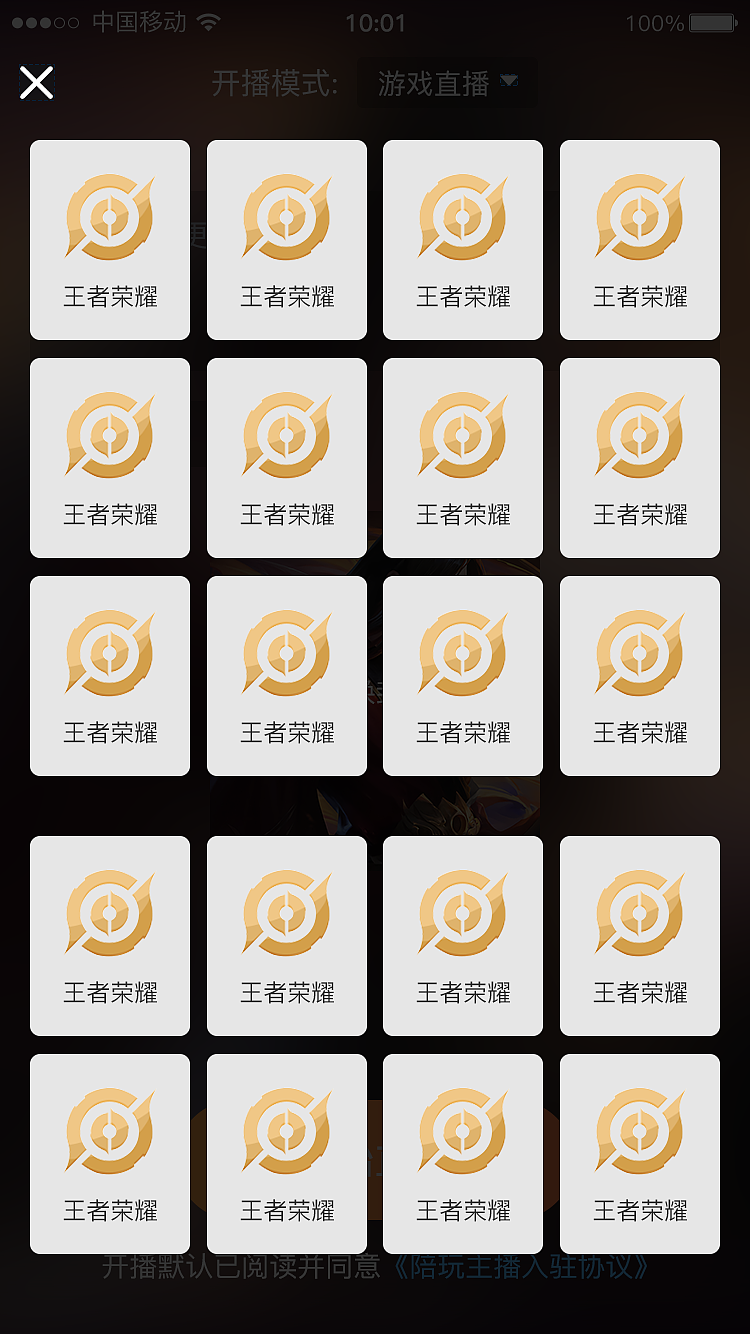Select the last 王者荣耀 tile in the fourth row
Viewport: 750px width, 1334px height.
(639, 934)
